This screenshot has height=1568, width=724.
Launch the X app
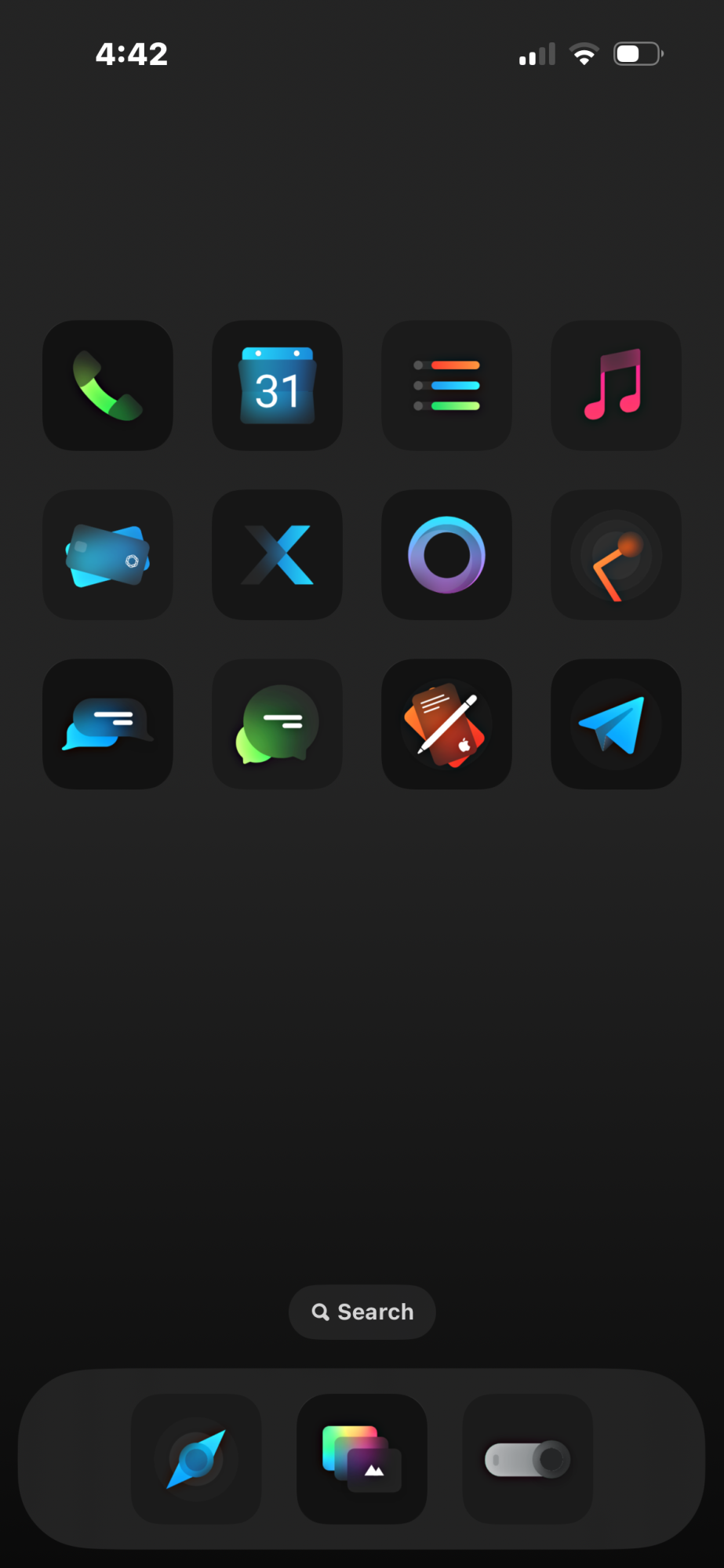point(277,555)
